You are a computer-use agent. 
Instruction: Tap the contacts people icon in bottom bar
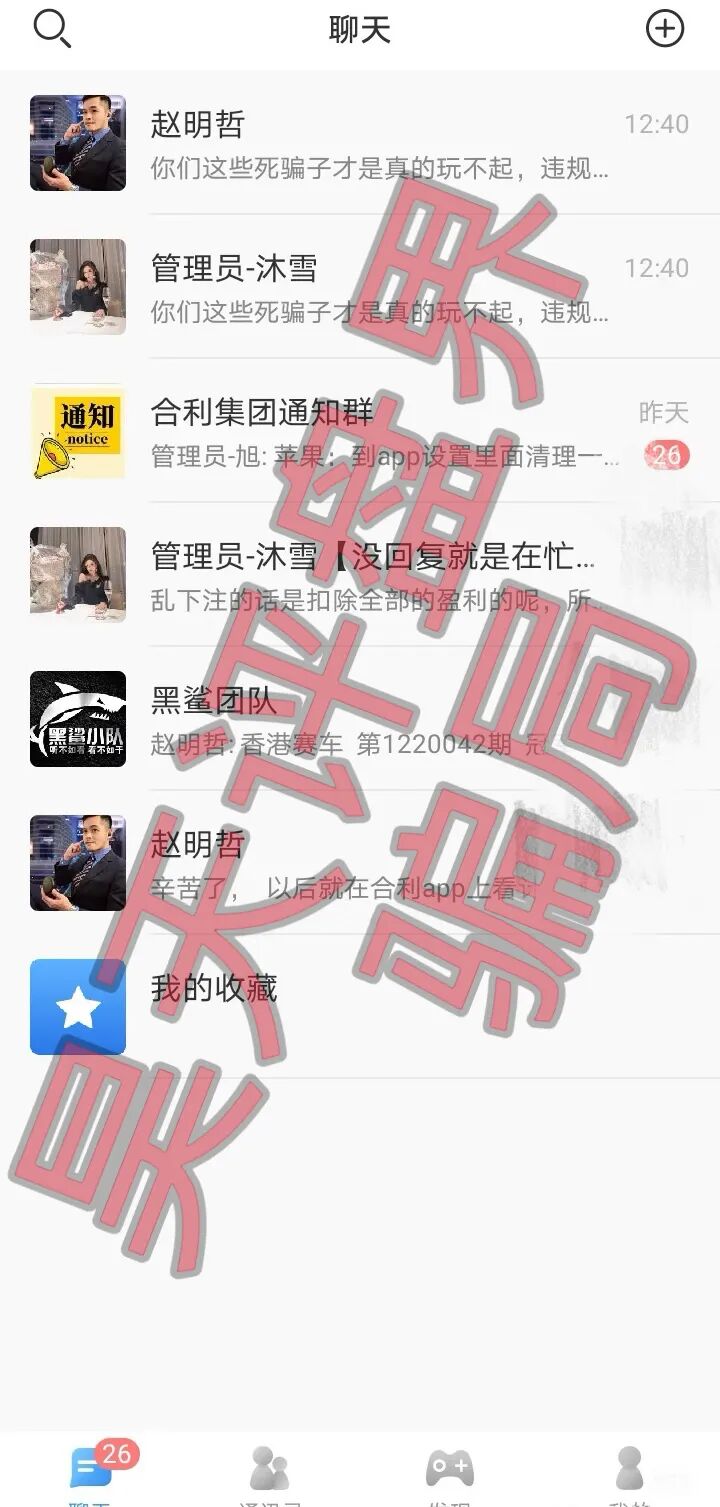pos(268,1470)
